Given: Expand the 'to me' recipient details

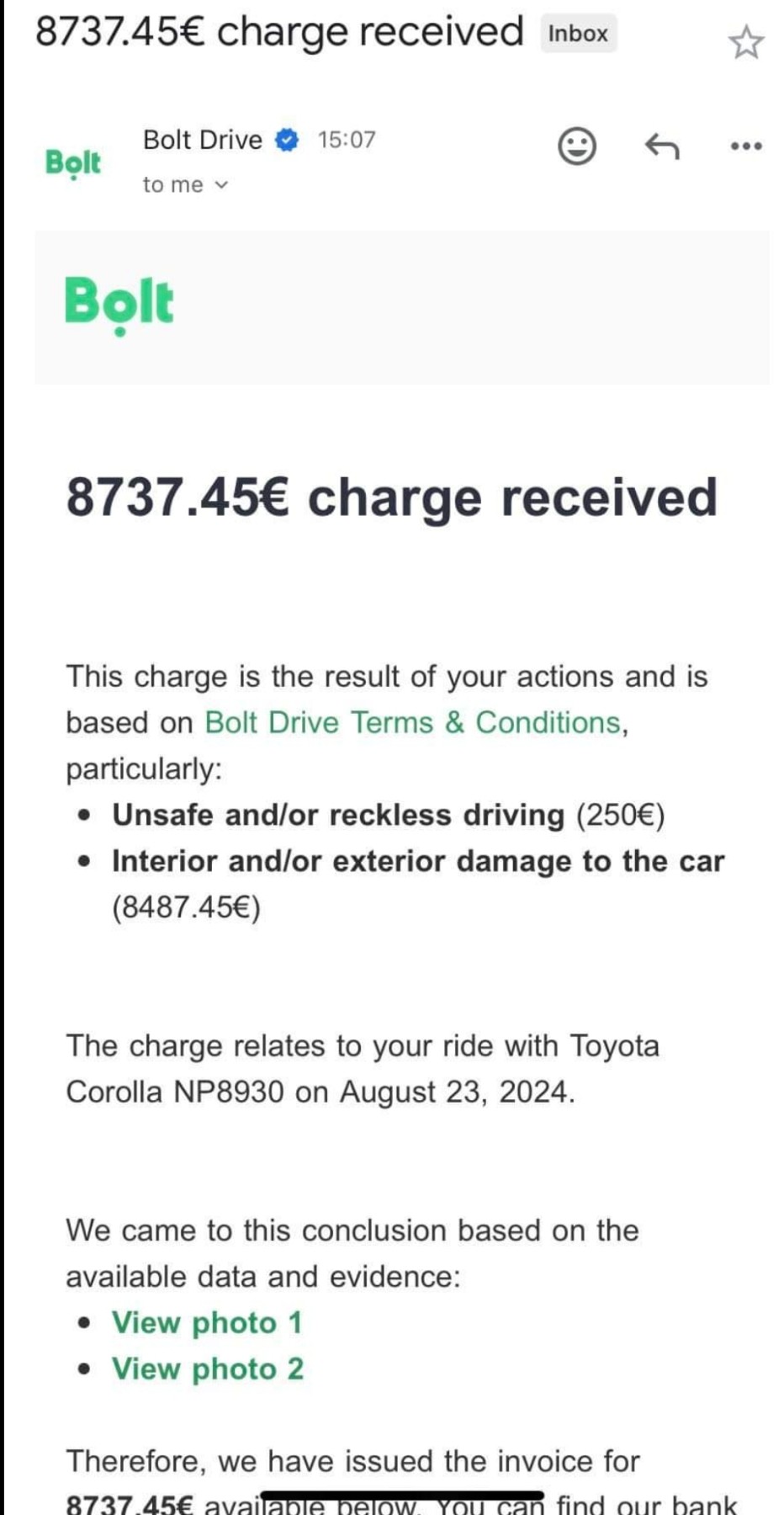Looking at the screenshot, I should tap(185, 185).
